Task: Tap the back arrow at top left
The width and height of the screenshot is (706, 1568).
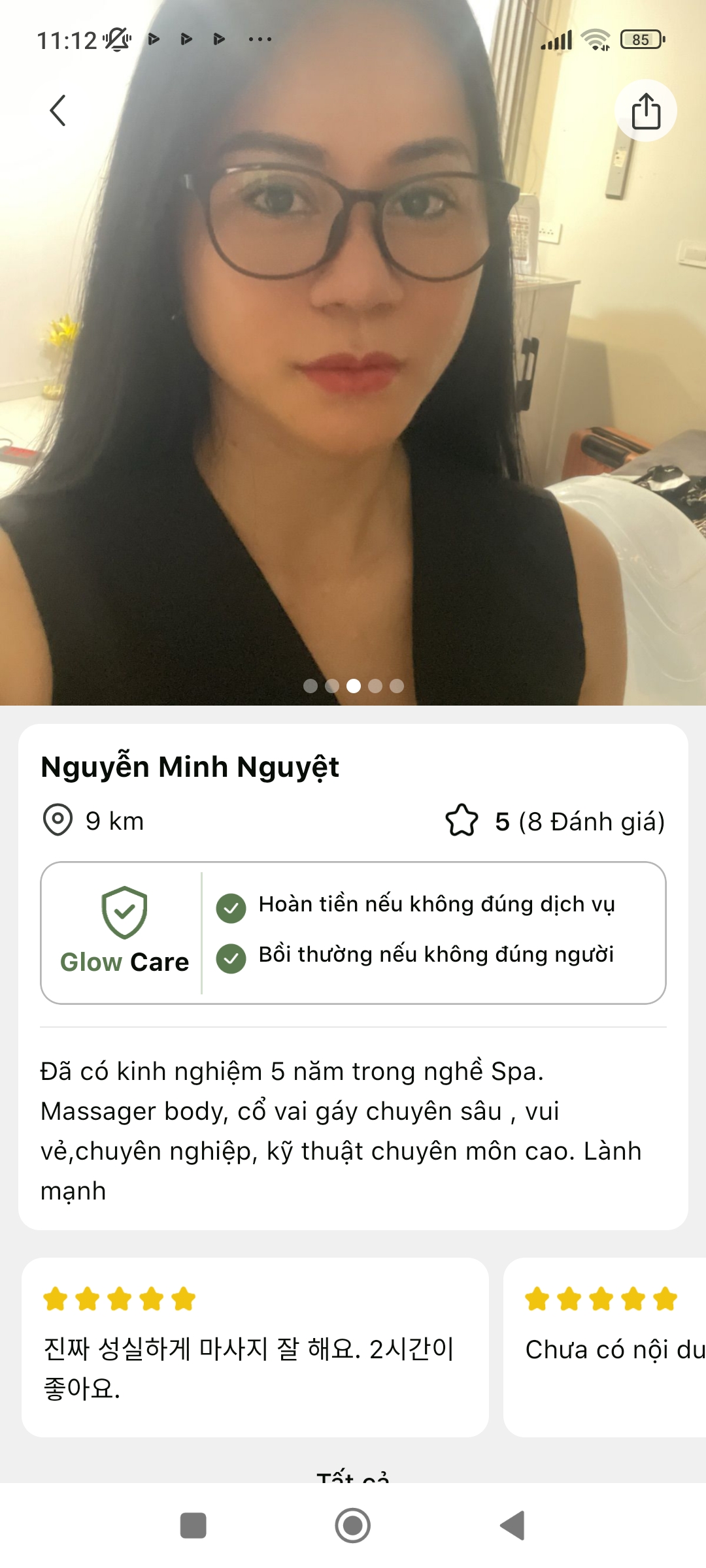Action: tap(58, 110)
